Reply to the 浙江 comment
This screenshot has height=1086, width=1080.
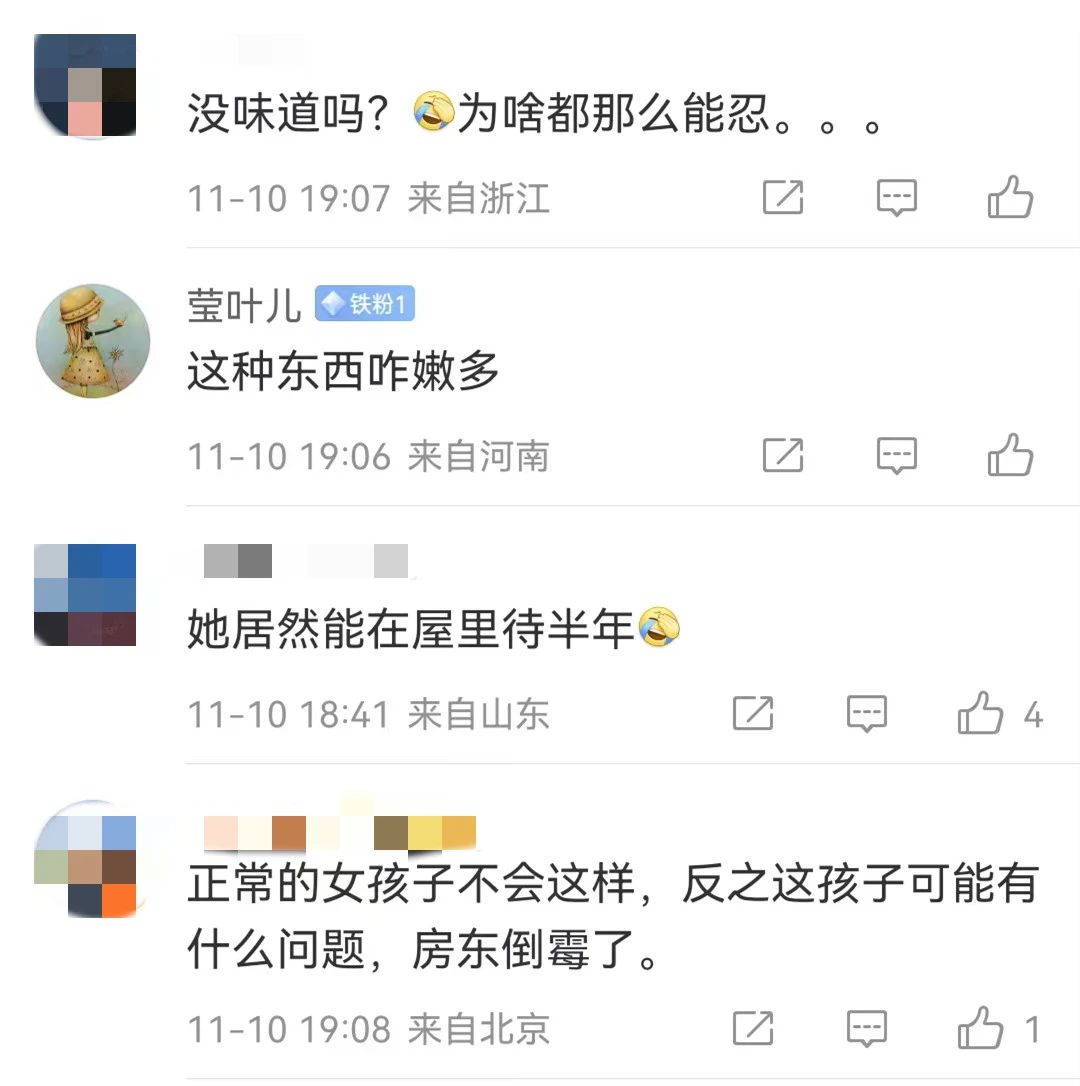[x=897, y=197]
